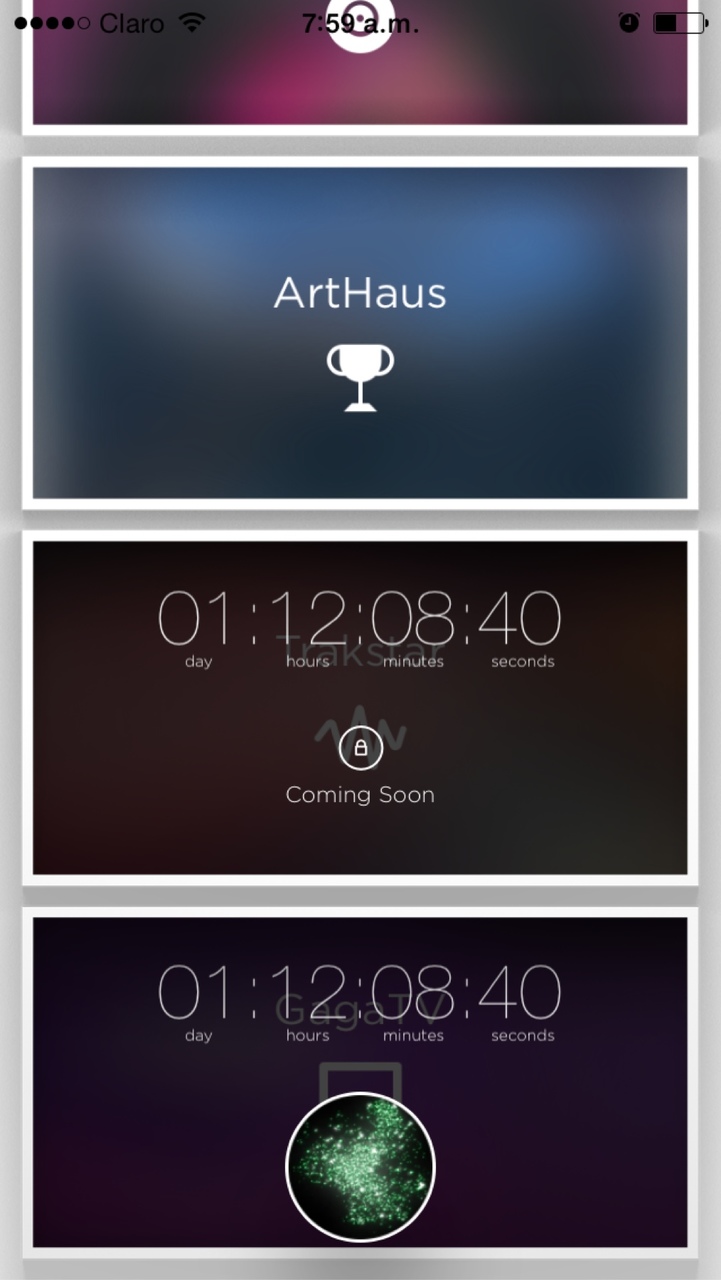Tap the green sparkle orb button

(x=360, y=1167)
